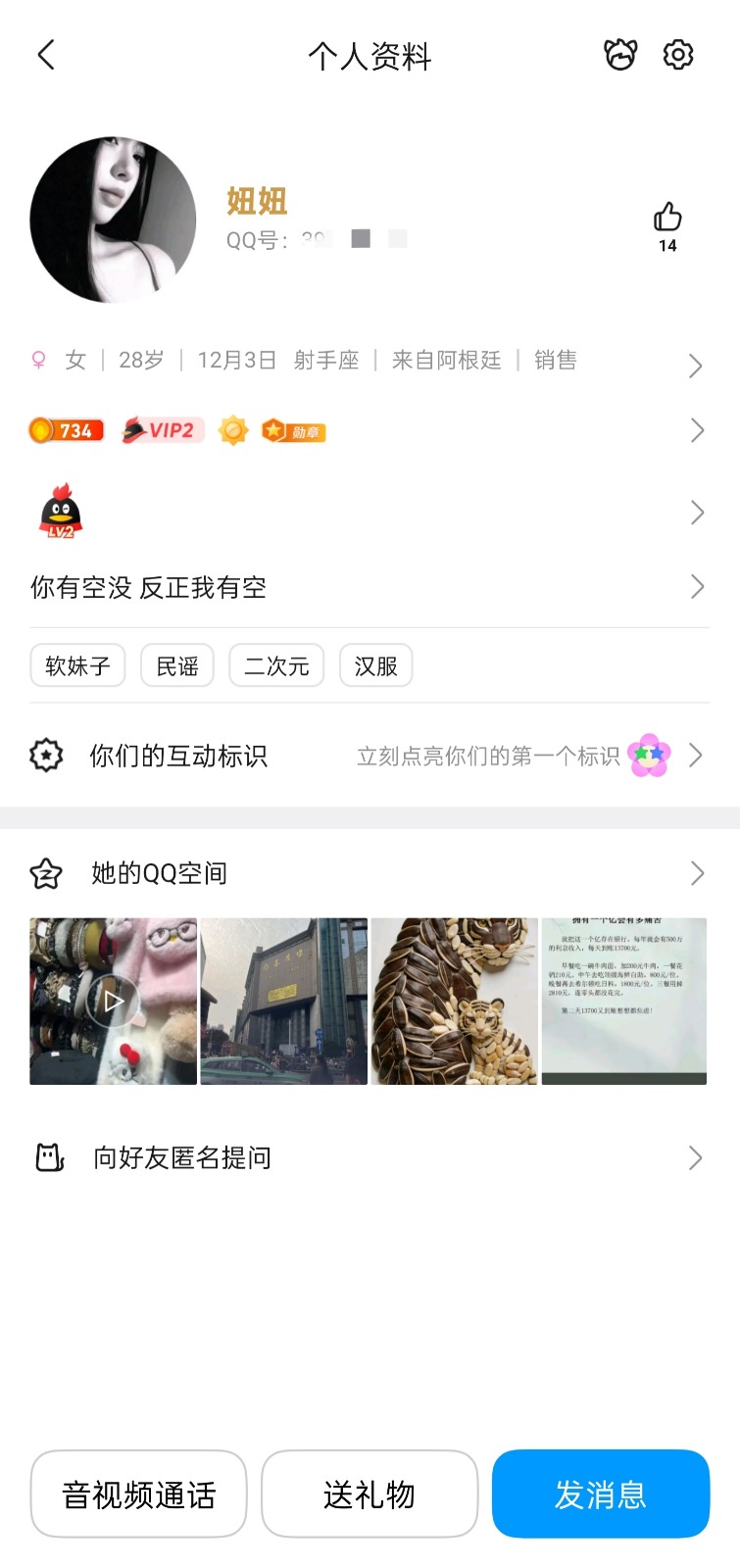The height and width of the screenshot is (1568, 740).
Task: Open the bear face icon in header
Action: click(619, 55)
